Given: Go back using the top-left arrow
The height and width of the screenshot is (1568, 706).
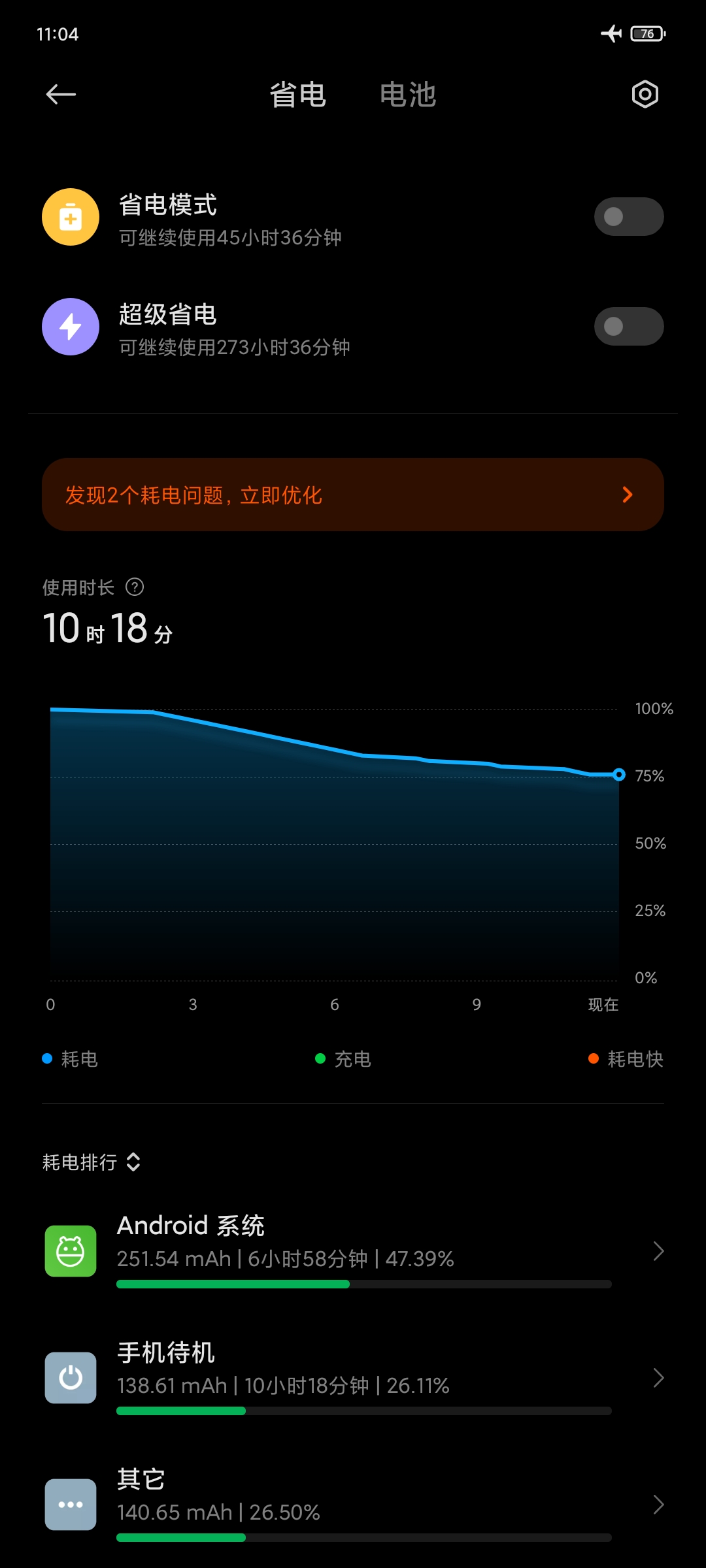Looking at the screenshot, I should 61,95.
